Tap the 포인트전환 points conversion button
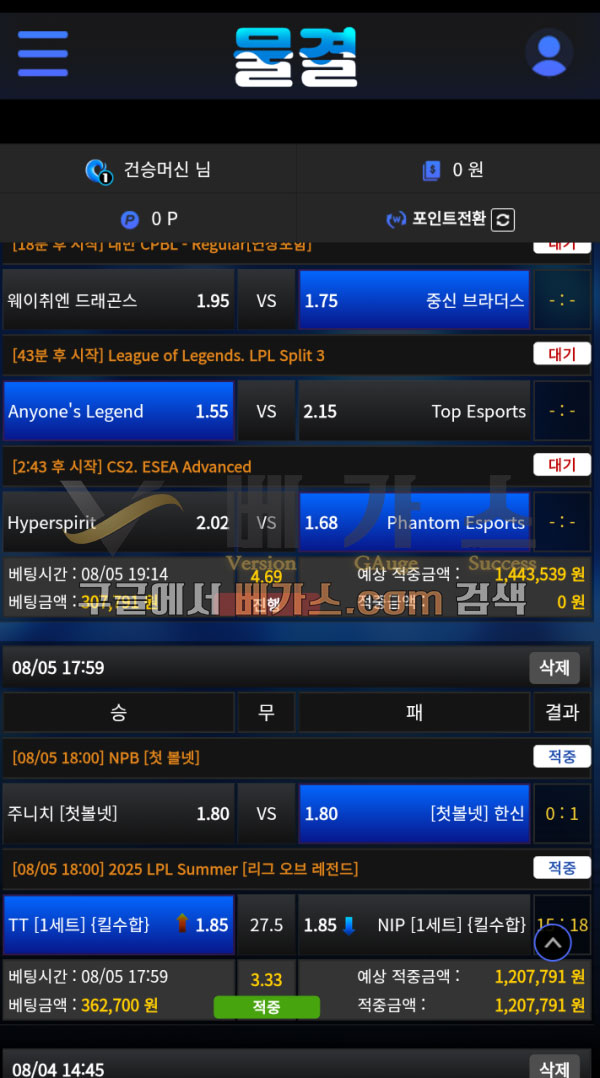 450,219
